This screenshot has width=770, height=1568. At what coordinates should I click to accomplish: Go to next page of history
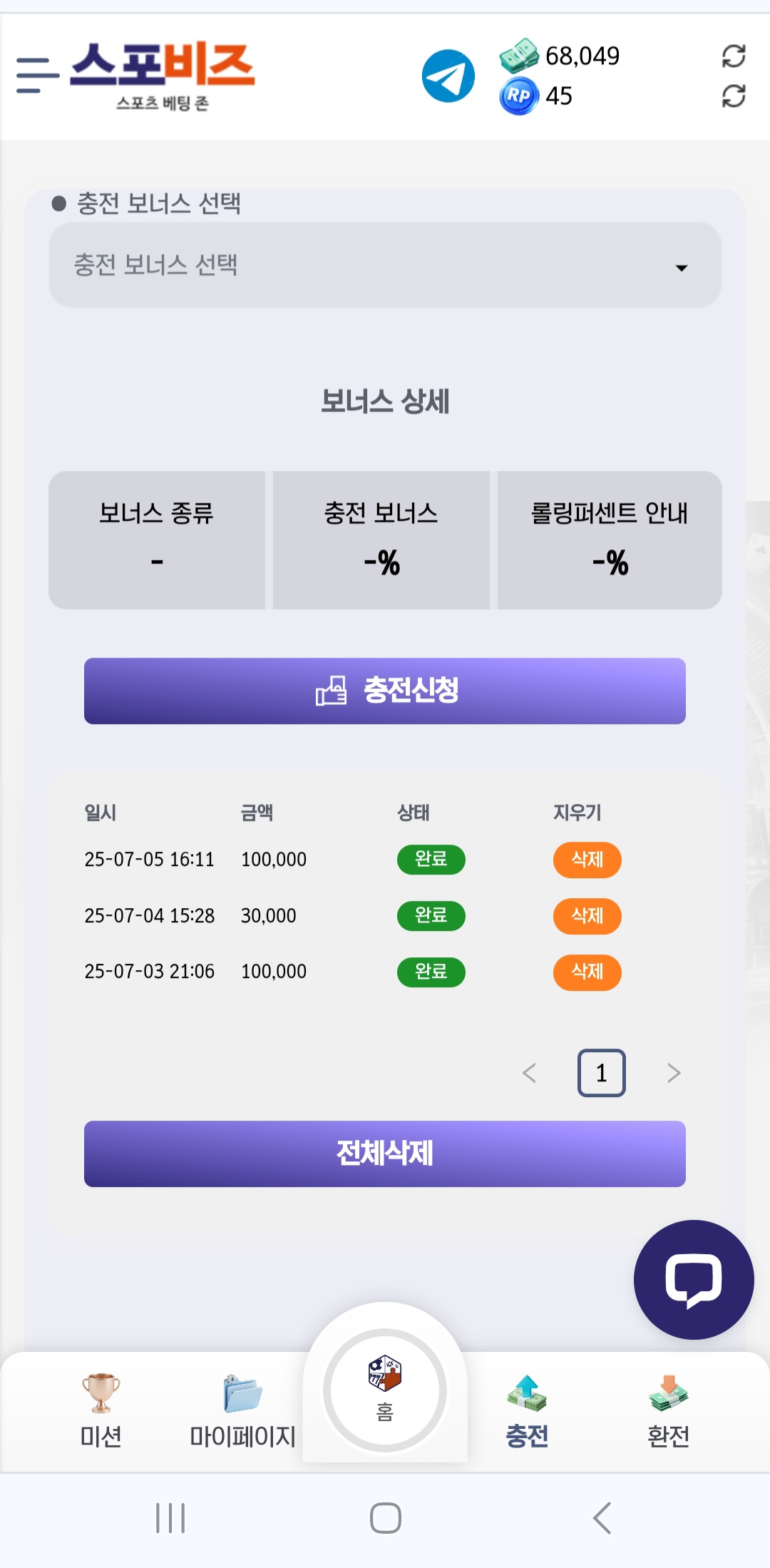coord(674,1073)
